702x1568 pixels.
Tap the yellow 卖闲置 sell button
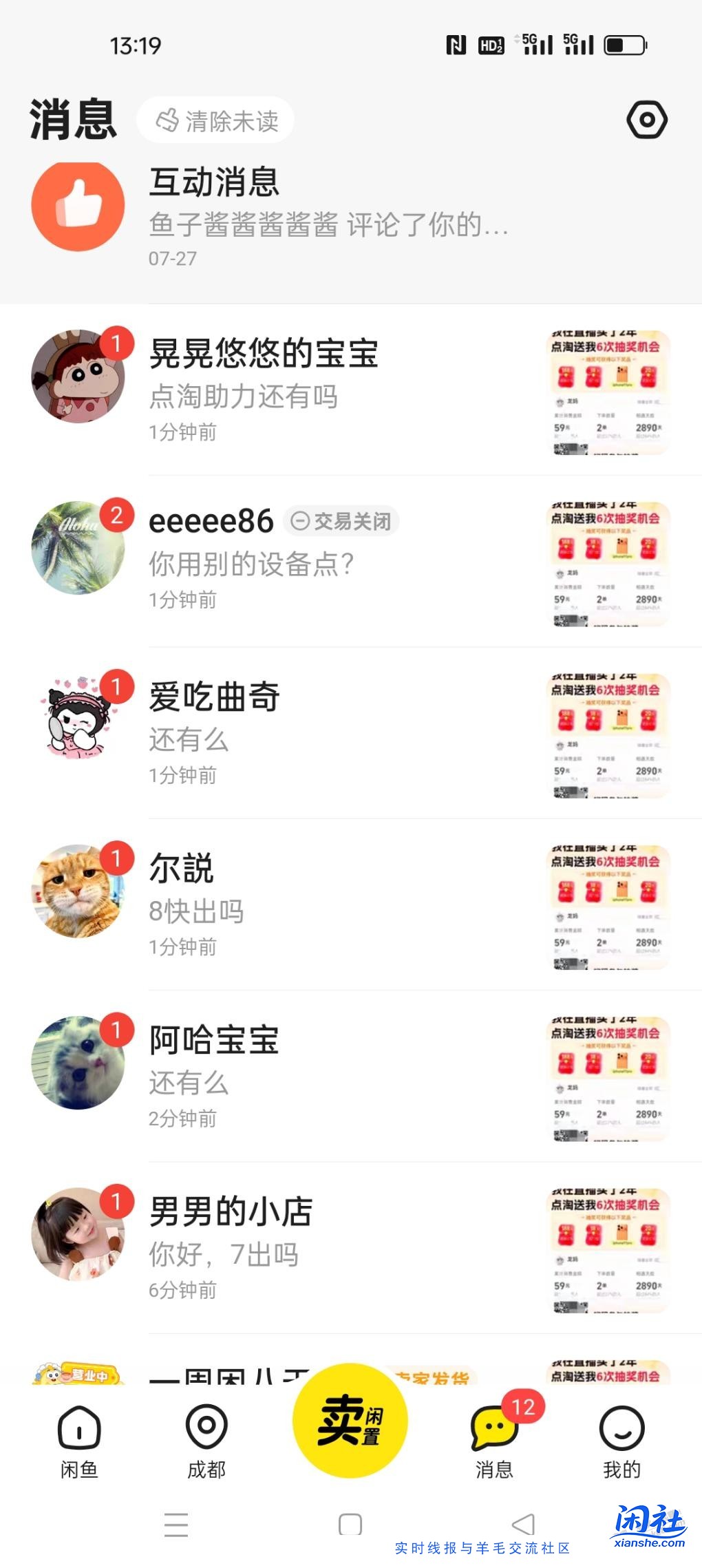point(350,1419)
